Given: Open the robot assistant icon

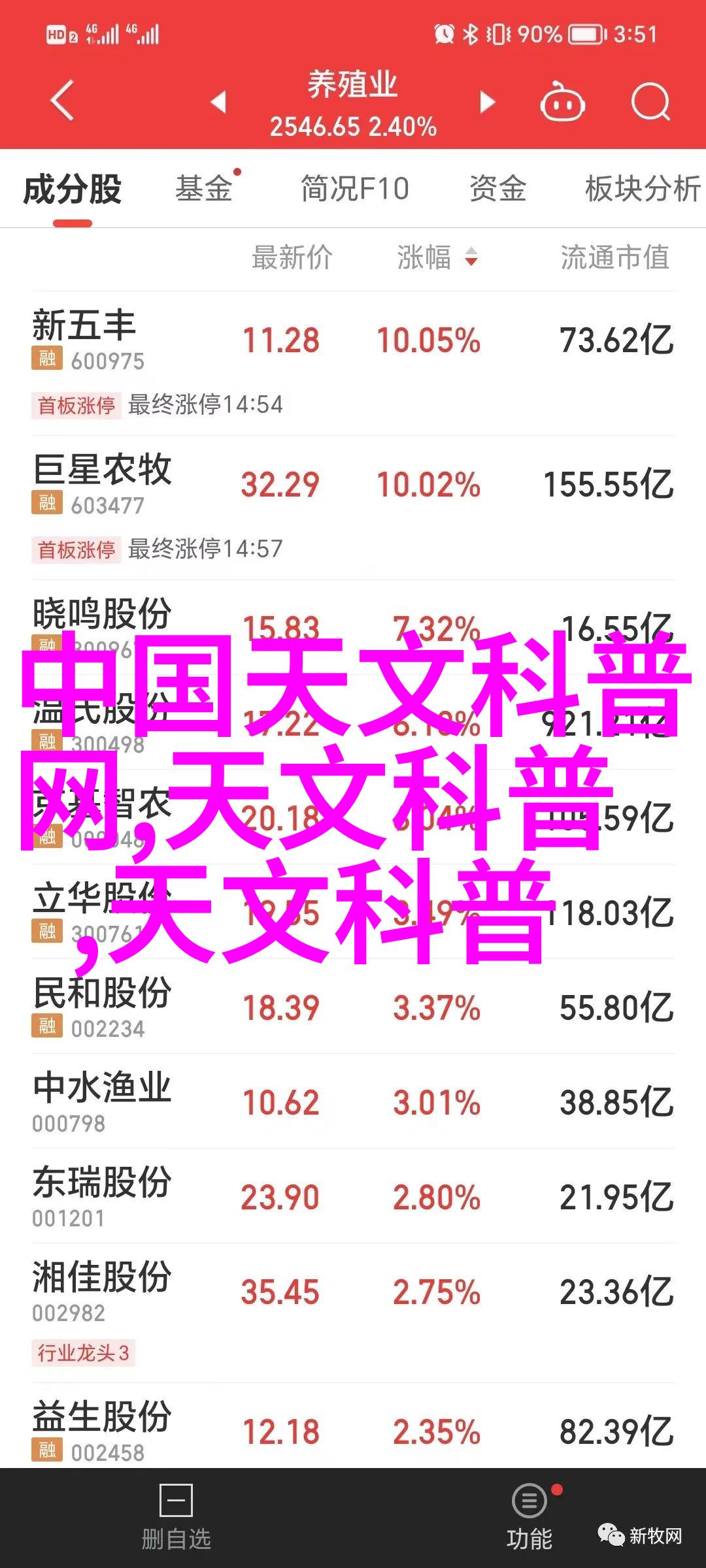Looking at the screenshot, I should coord(562,102).
